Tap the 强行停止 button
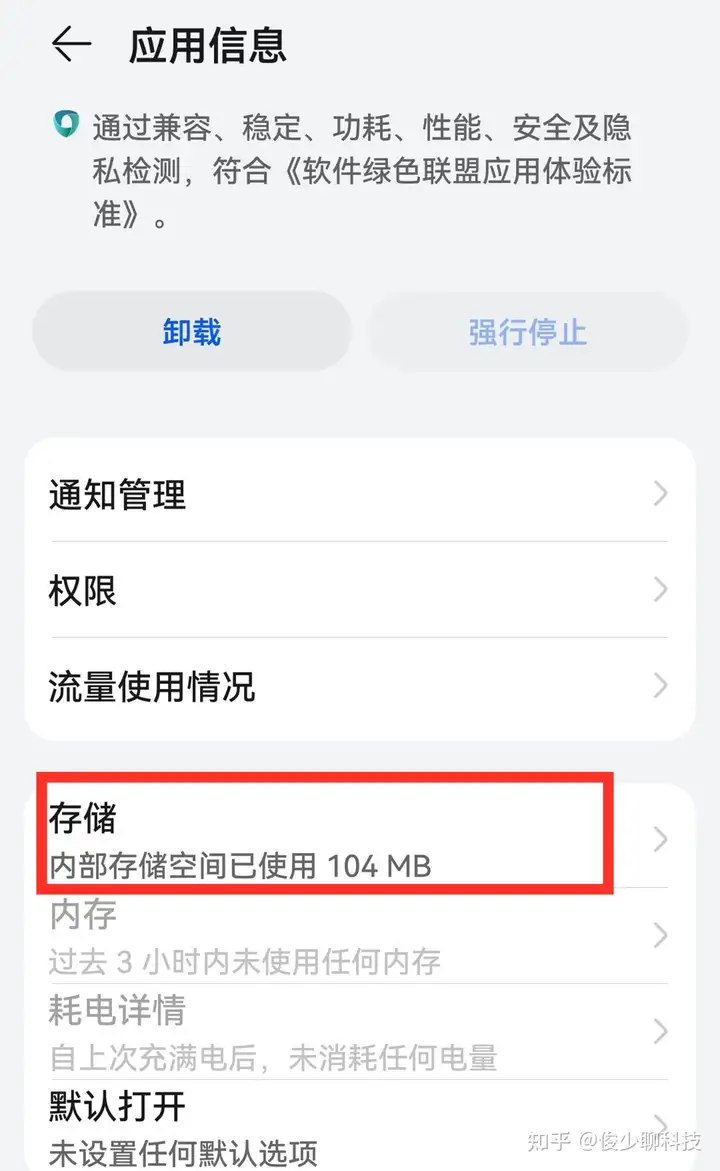Image resolution: width=720 pixels, height=1171 pixels. point(528,332)
